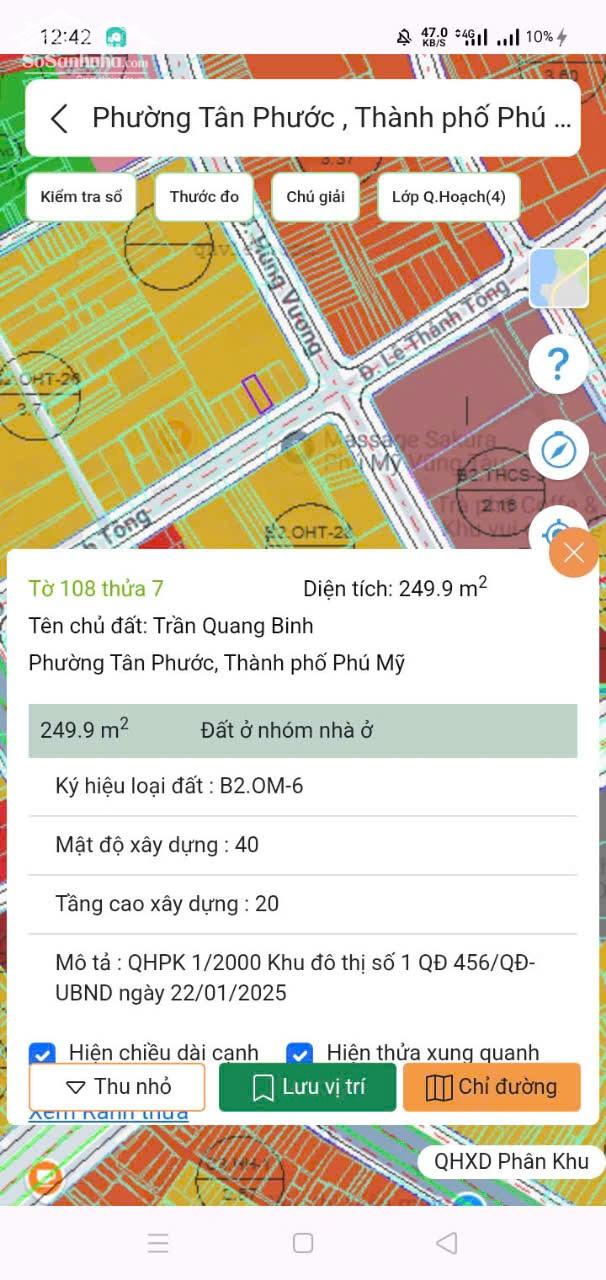606x1280 pixels.
Task: Tap the QHXD Phân Khu chip
Action: (510, 1162)
